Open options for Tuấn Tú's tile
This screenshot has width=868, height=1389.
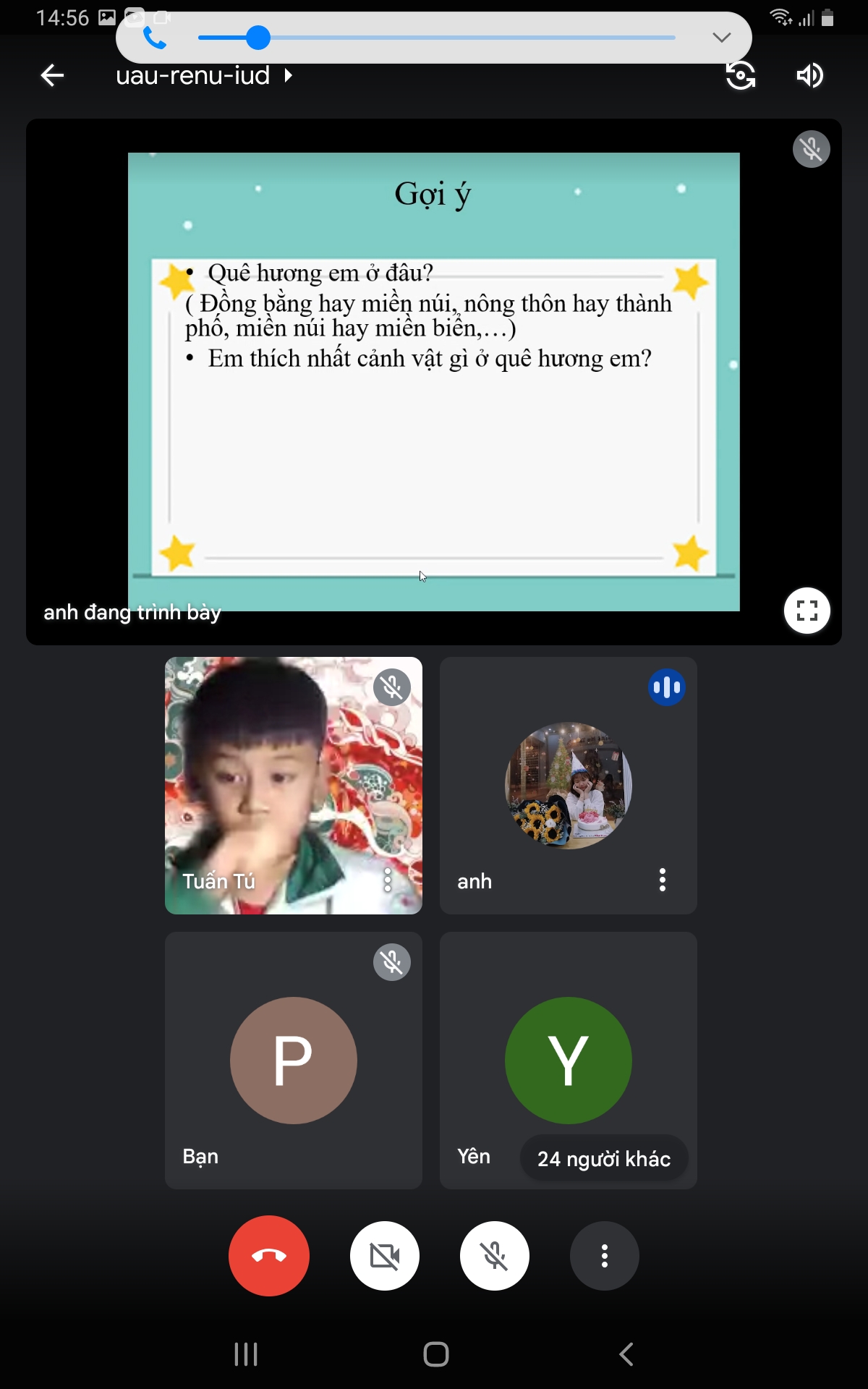click(x=388, y=880)
